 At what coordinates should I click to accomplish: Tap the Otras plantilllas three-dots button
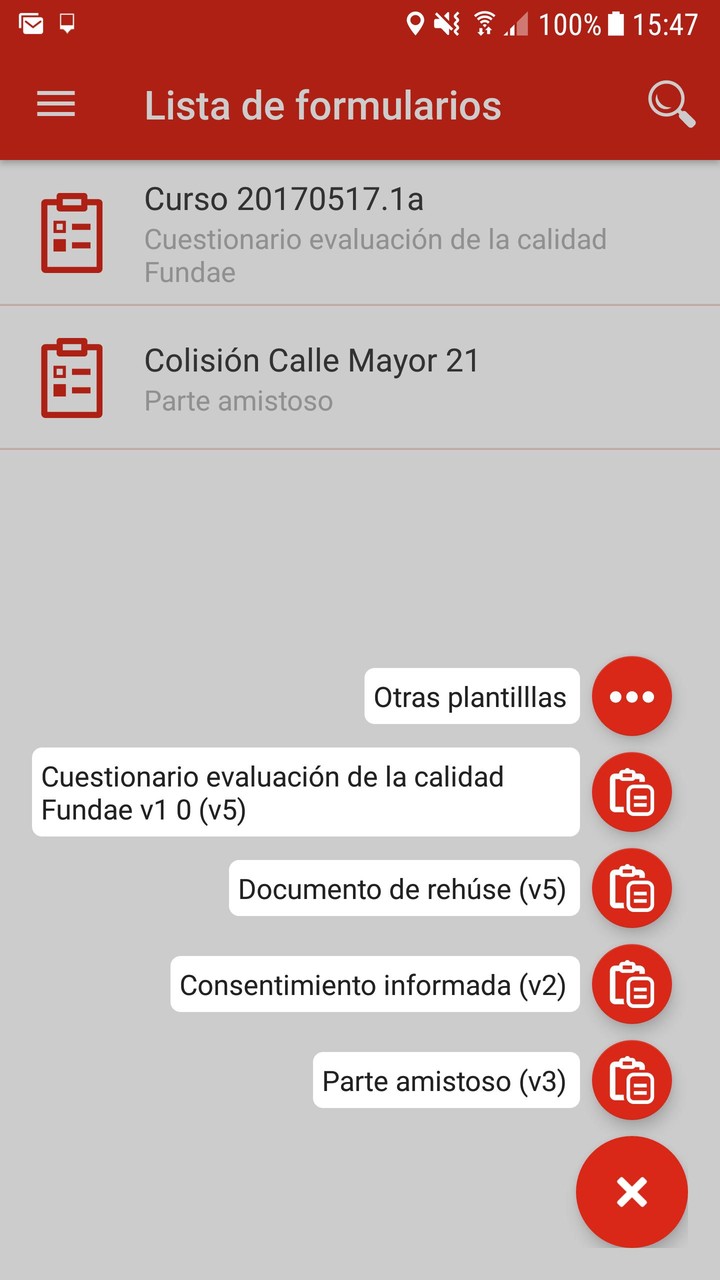[x=631, y=696]
